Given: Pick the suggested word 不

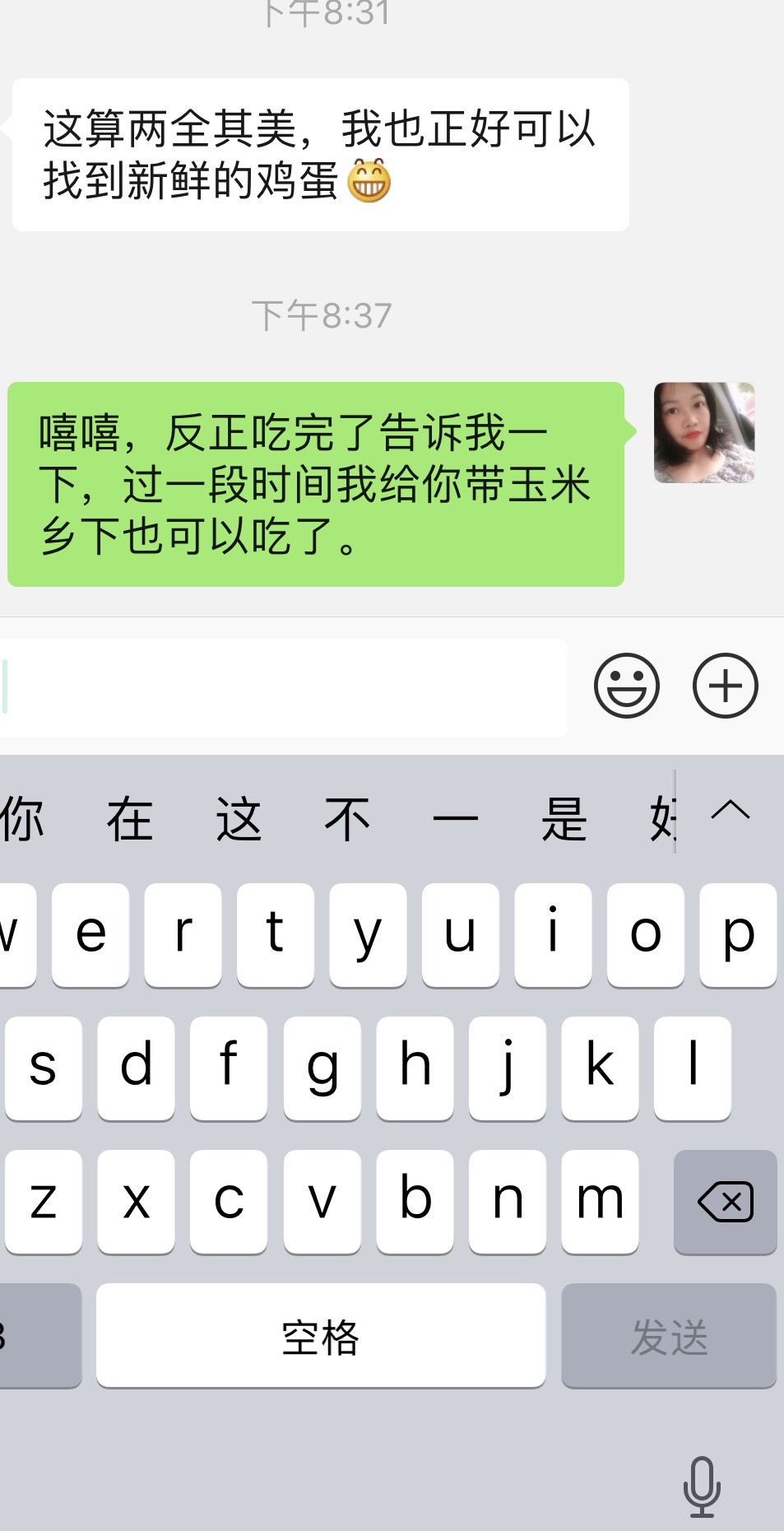Looking at the screenshot, I should point(347,820).
